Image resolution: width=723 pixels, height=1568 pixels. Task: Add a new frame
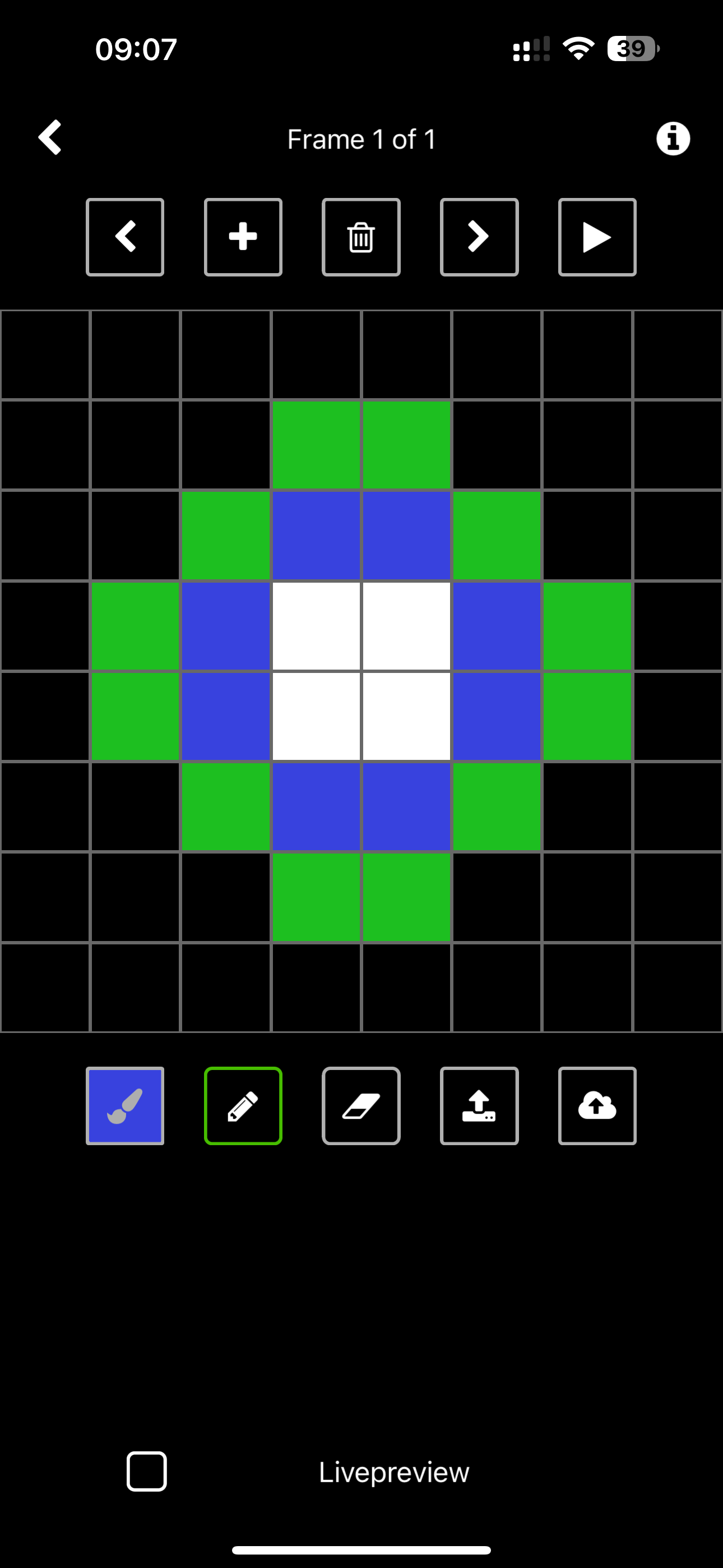pyautogui.click(x=243, y=237)
